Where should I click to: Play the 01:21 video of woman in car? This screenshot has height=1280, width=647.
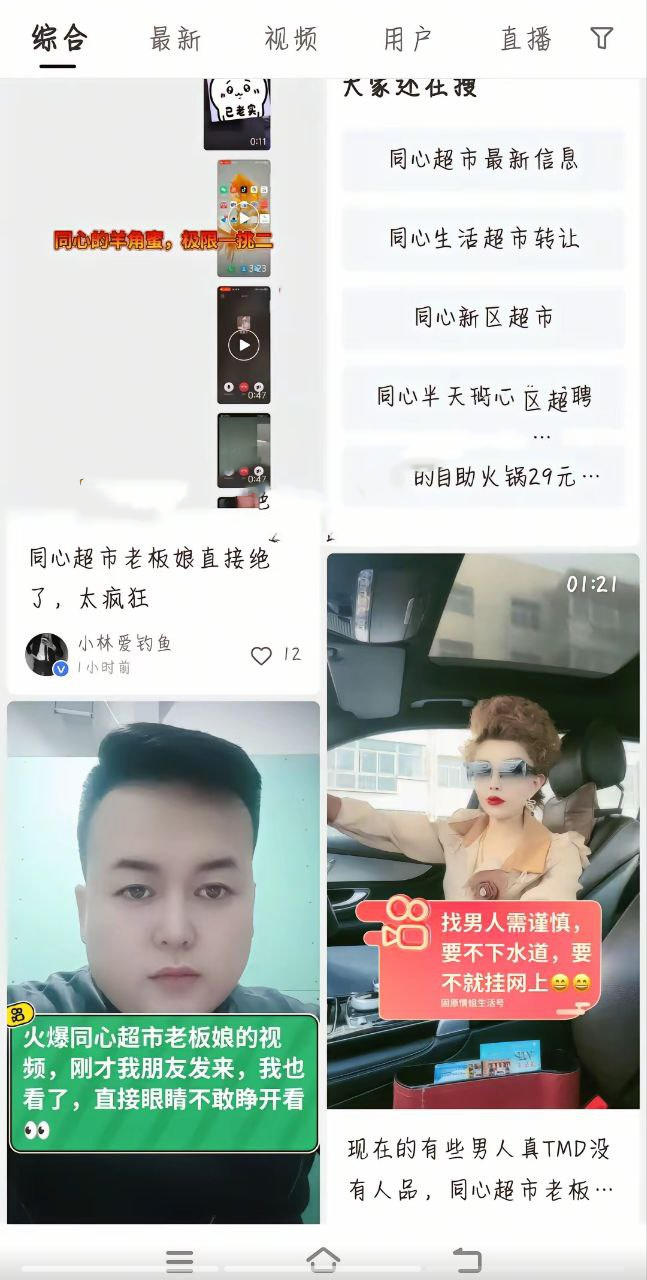coord(483,830)
